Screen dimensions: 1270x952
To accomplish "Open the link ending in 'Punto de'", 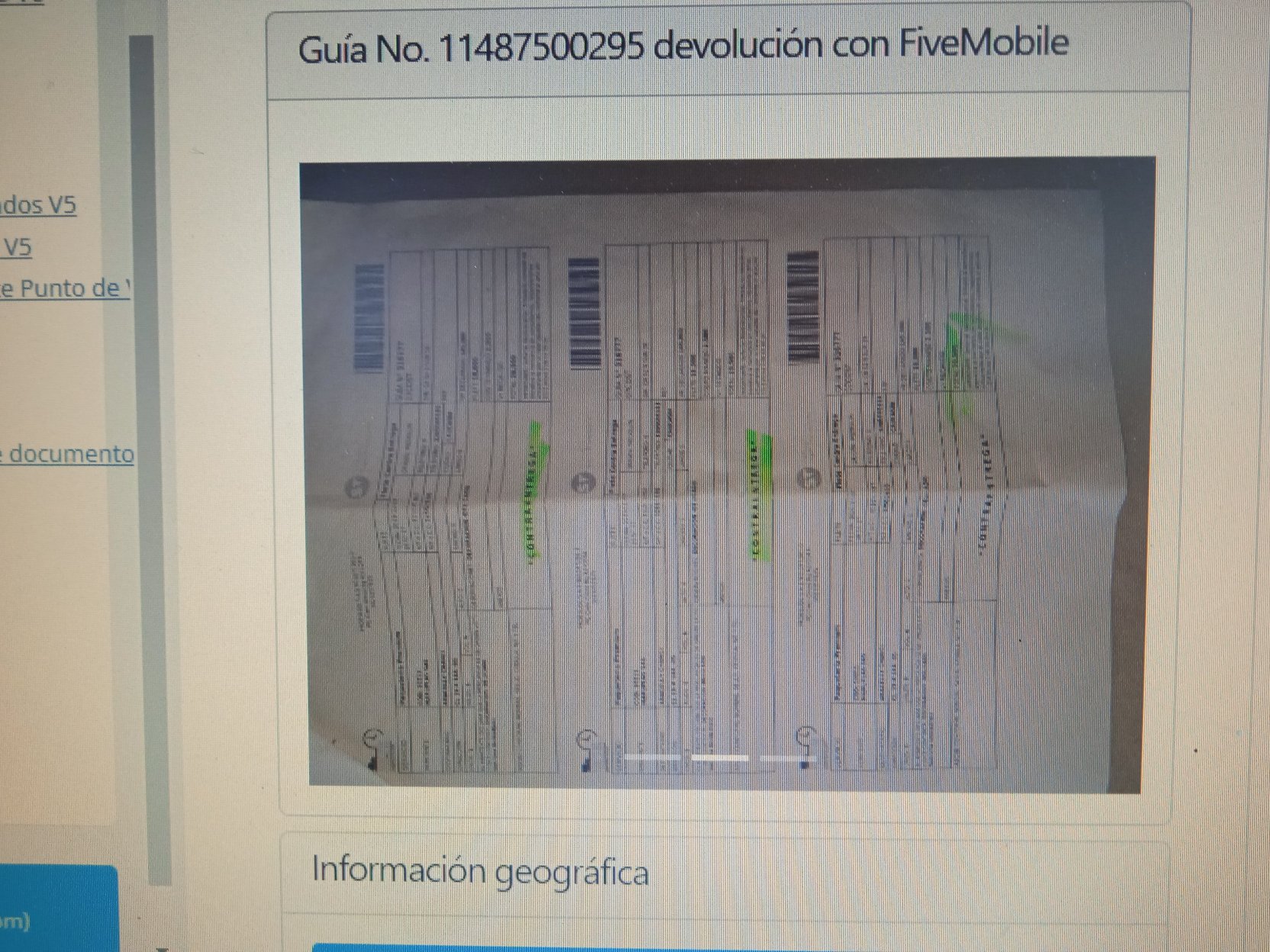I will tap(65, 288).
